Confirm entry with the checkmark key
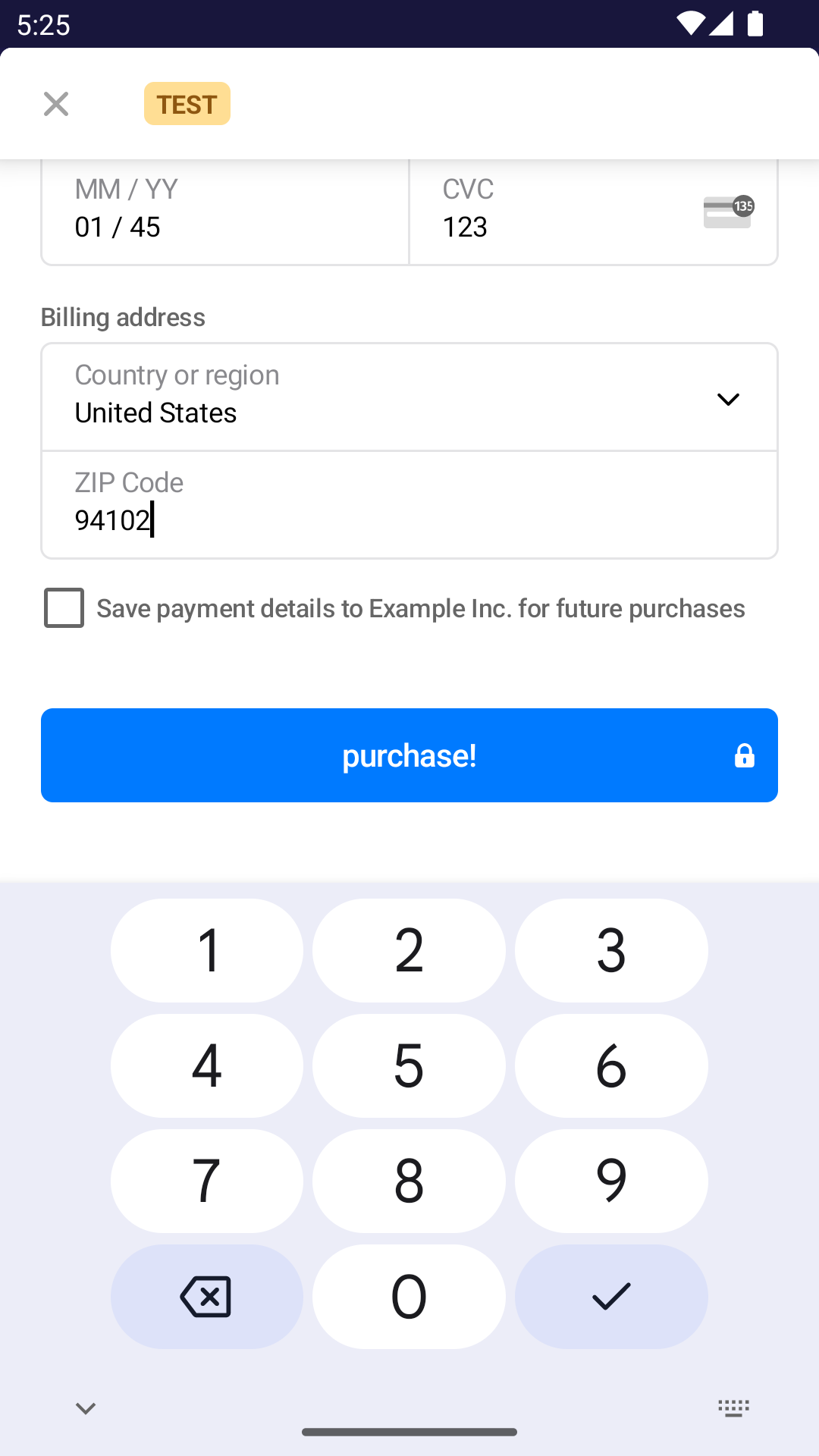This screenshot has width=819, height=1456. tap(611, 1296)
